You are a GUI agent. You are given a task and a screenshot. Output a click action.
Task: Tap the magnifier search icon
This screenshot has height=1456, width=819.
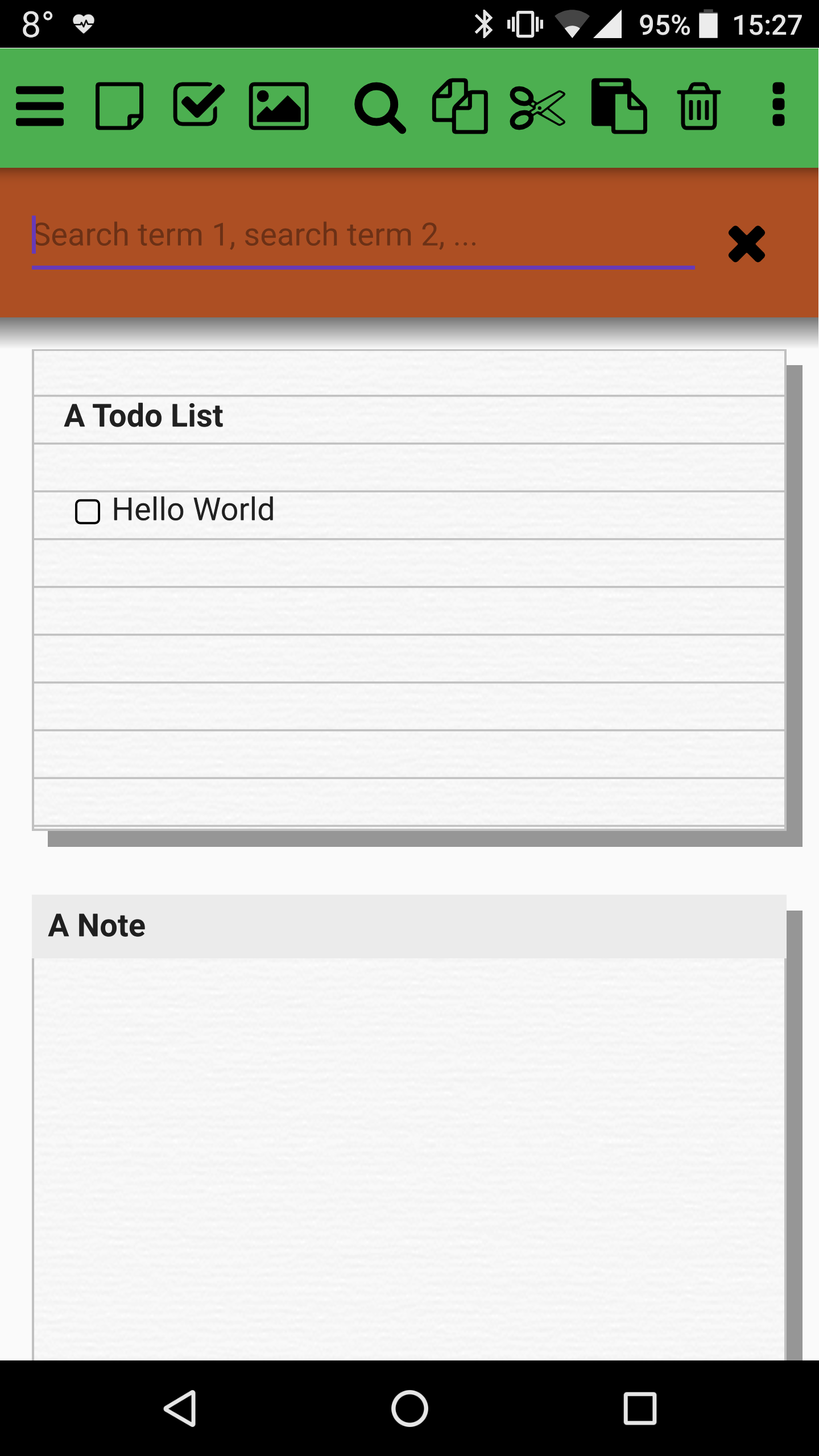pyautogui.click(x=380, y=107)
